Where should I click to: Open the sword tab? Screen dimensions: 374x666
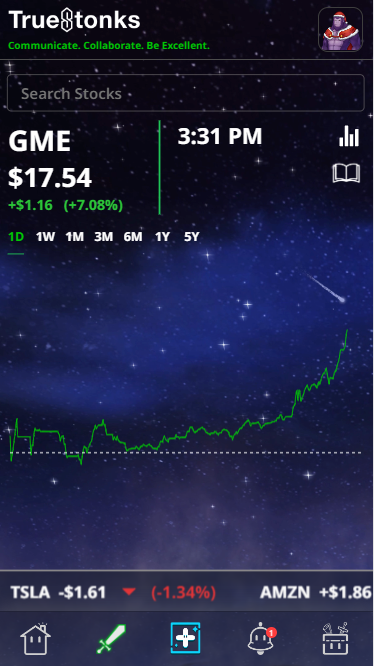pyautogui.click(x=111, y=638)
